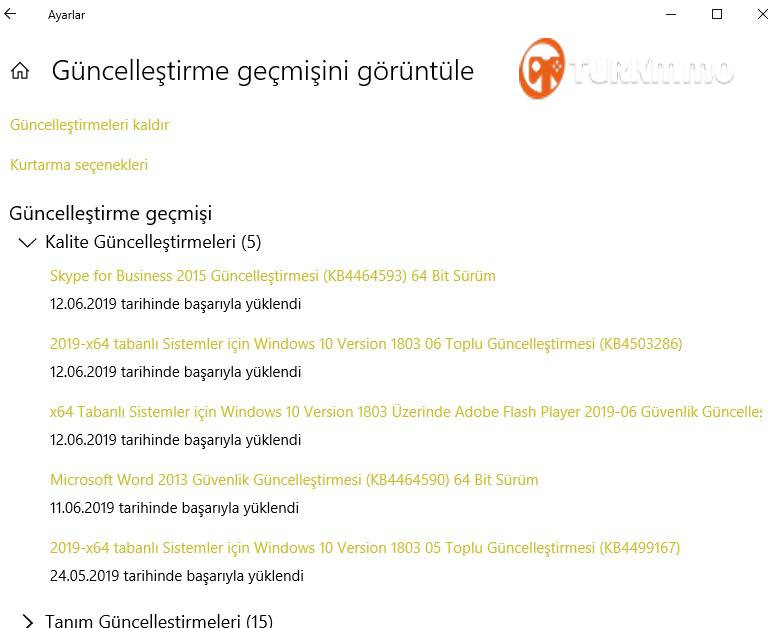Open the KB4503286 cumulative update link
Viewport: 773px width, 628px height.
pyautogui.click(x=366, y=344)
